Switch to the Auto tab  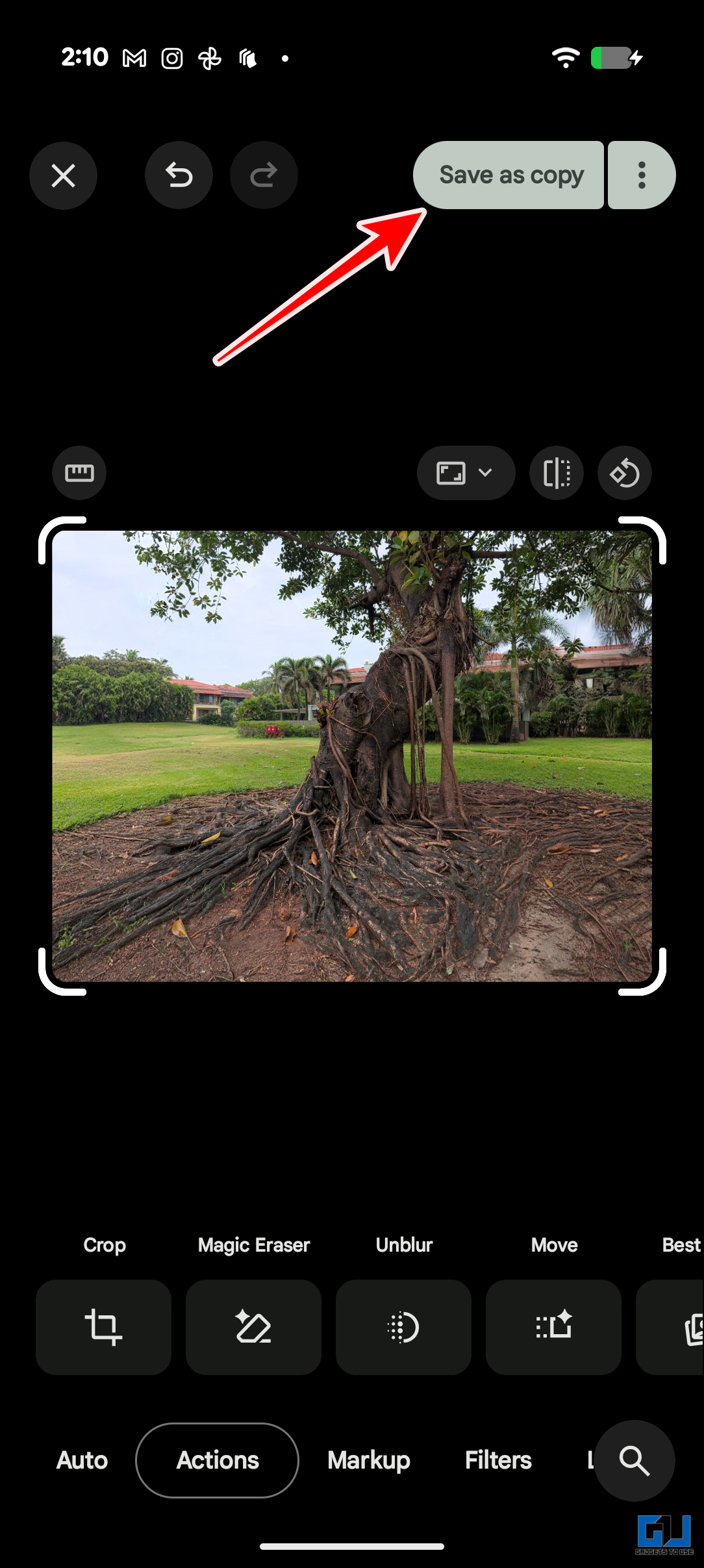[82, 1460]
